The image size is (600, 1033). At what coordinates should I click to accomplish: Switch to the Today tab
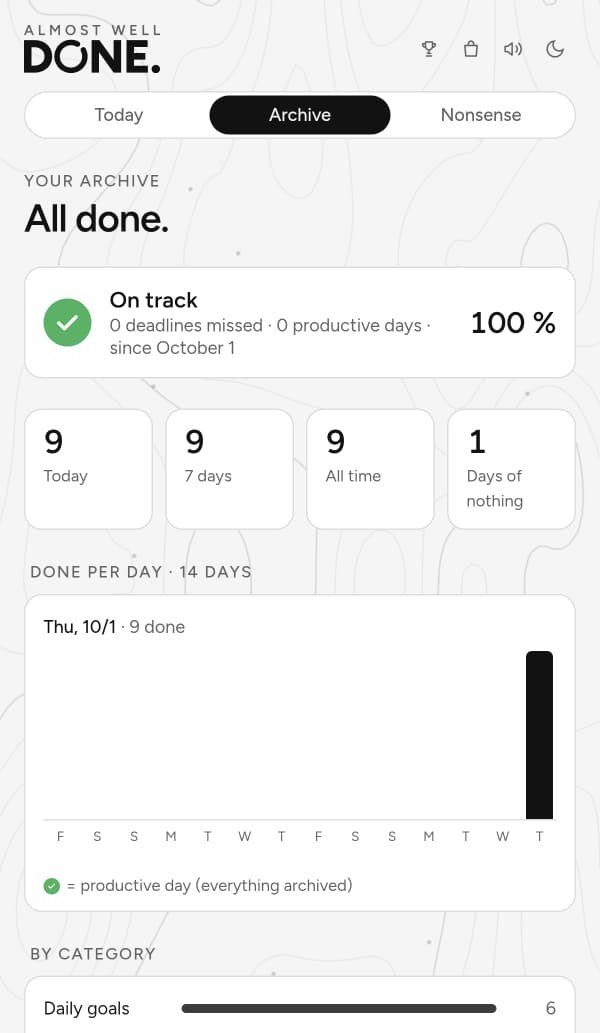pyautogui.click(x=119, y=115)
